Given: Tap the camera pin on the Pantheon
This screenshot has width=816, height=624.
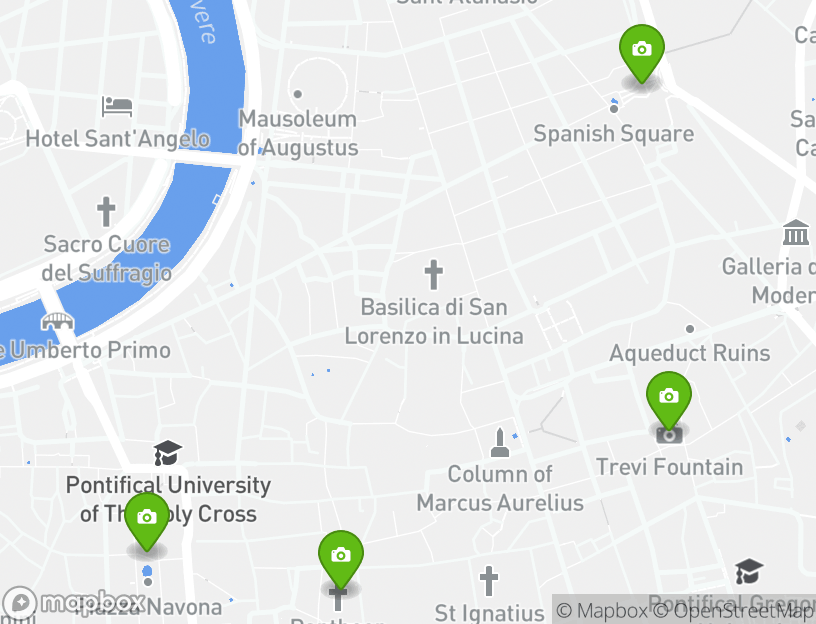Looking at the screenshot, I should [340, 556].
